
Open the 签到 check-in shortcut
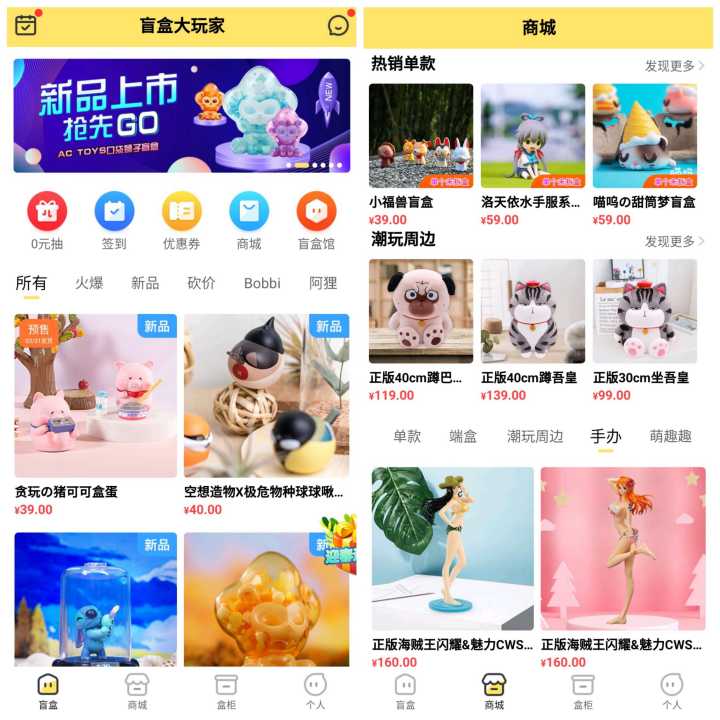[x=114, y=221]
